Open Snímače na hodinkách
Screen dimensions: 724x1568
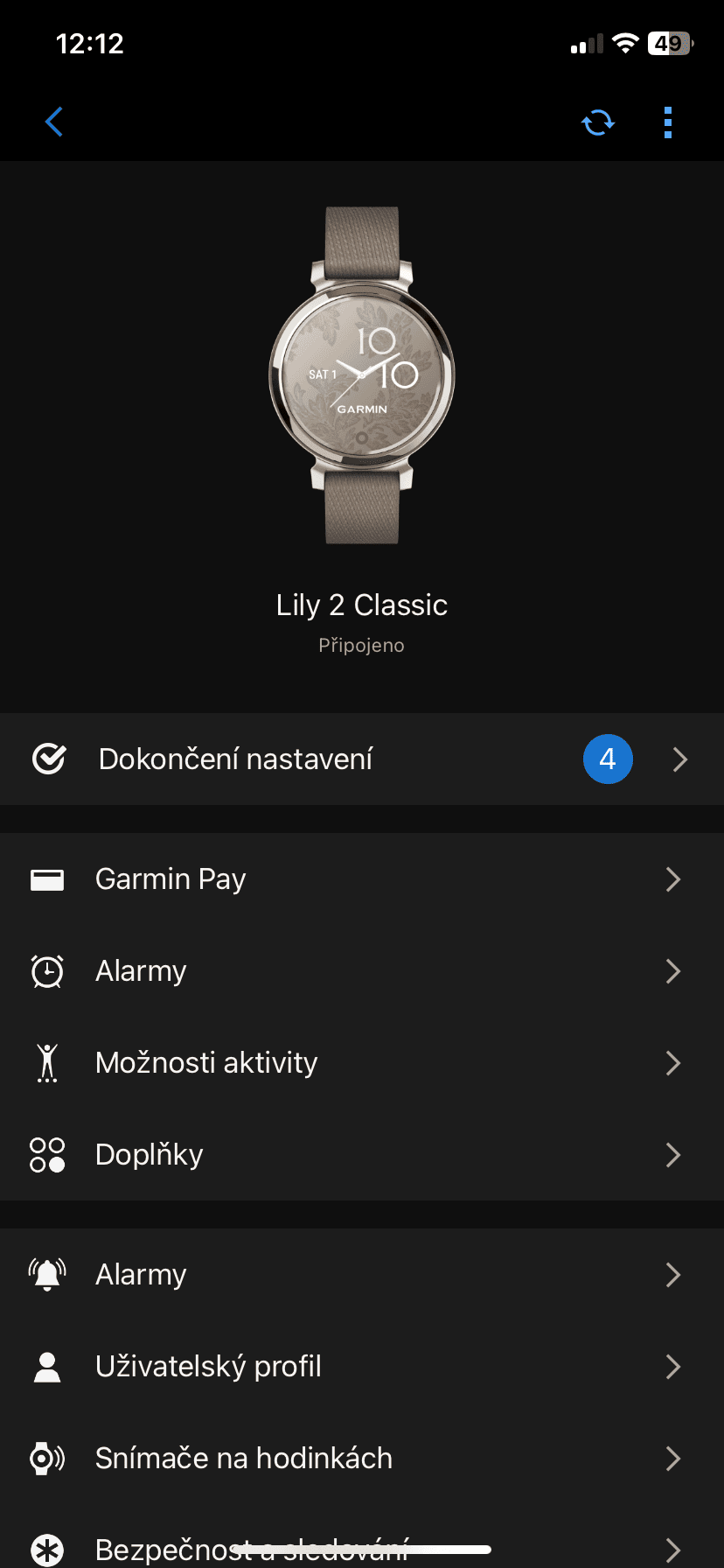(362, 1459)
